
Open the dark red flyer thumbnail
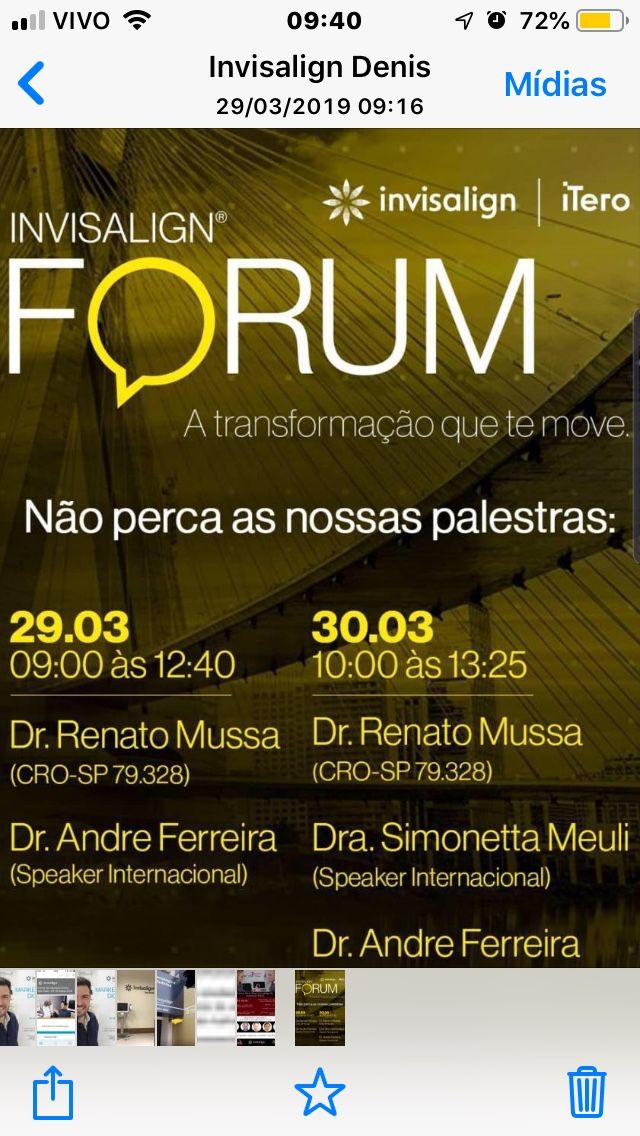click(x=255, y=1007)
